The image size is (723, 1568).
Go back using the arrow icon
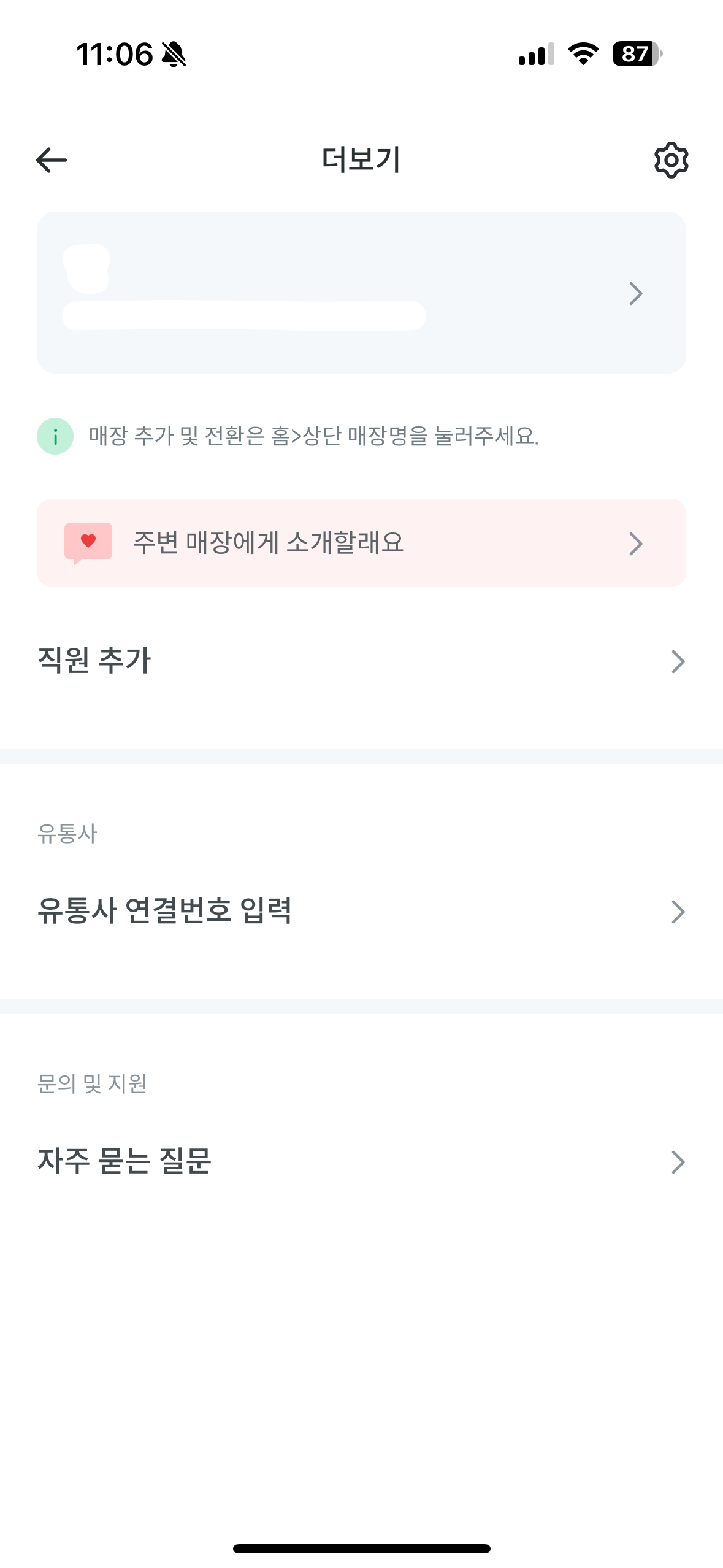(52, 160)
